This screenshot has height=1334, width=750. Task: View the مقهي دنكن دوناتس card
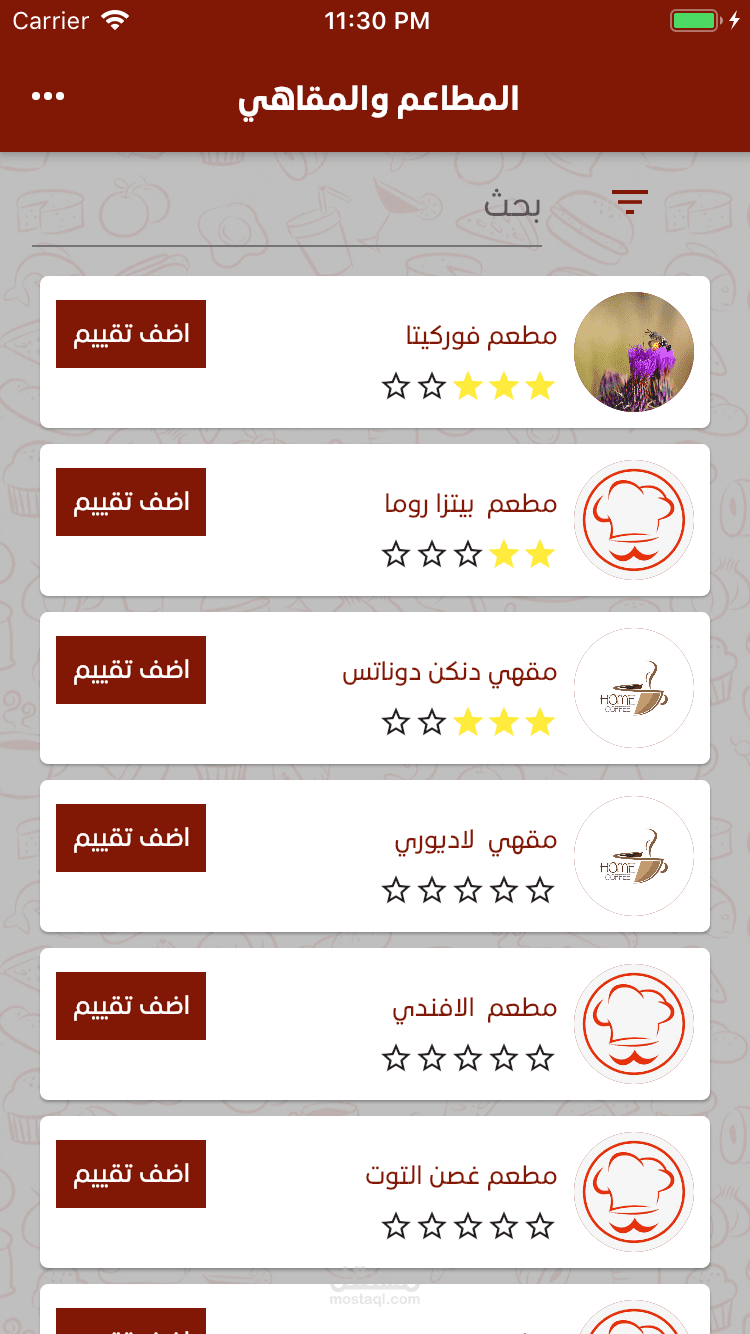(450, 672)
